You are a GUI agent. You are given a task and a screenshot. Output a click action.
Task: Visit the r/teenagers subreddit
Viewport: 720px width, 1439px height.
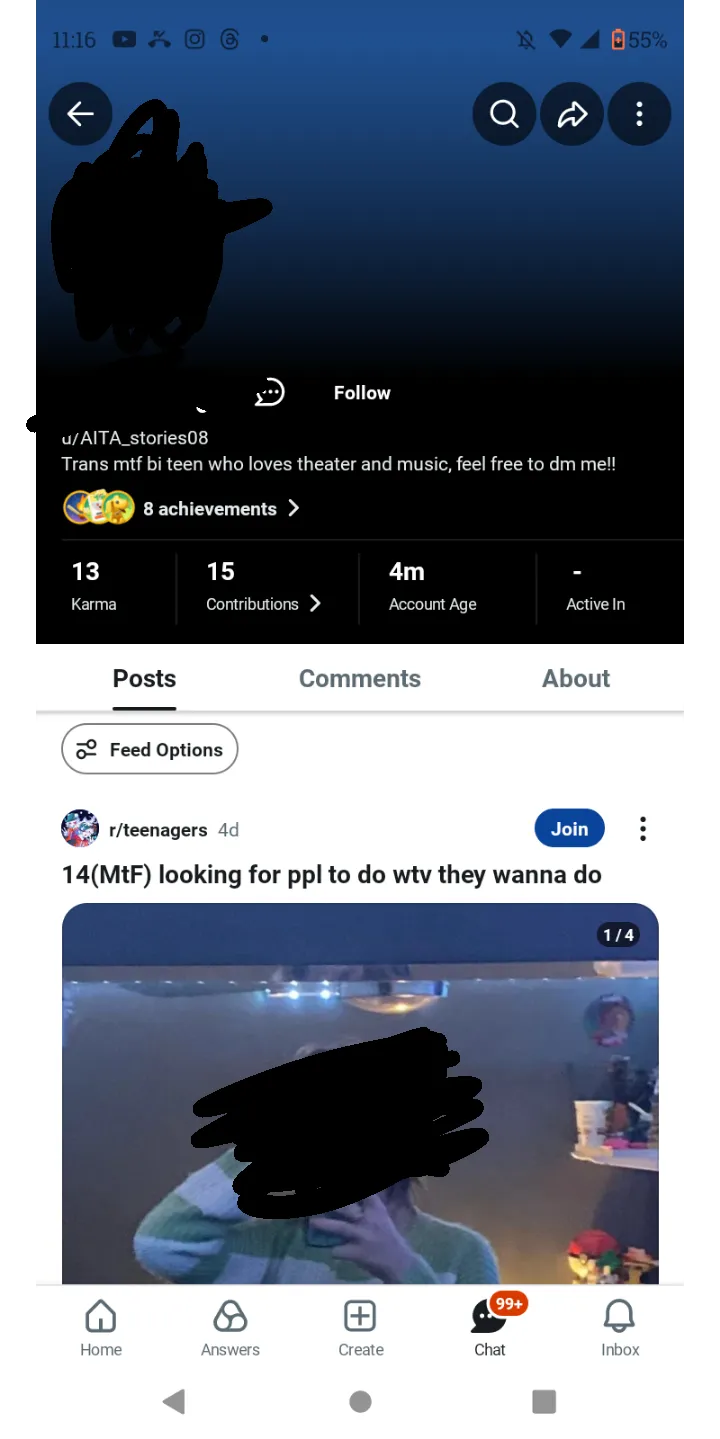157,830
